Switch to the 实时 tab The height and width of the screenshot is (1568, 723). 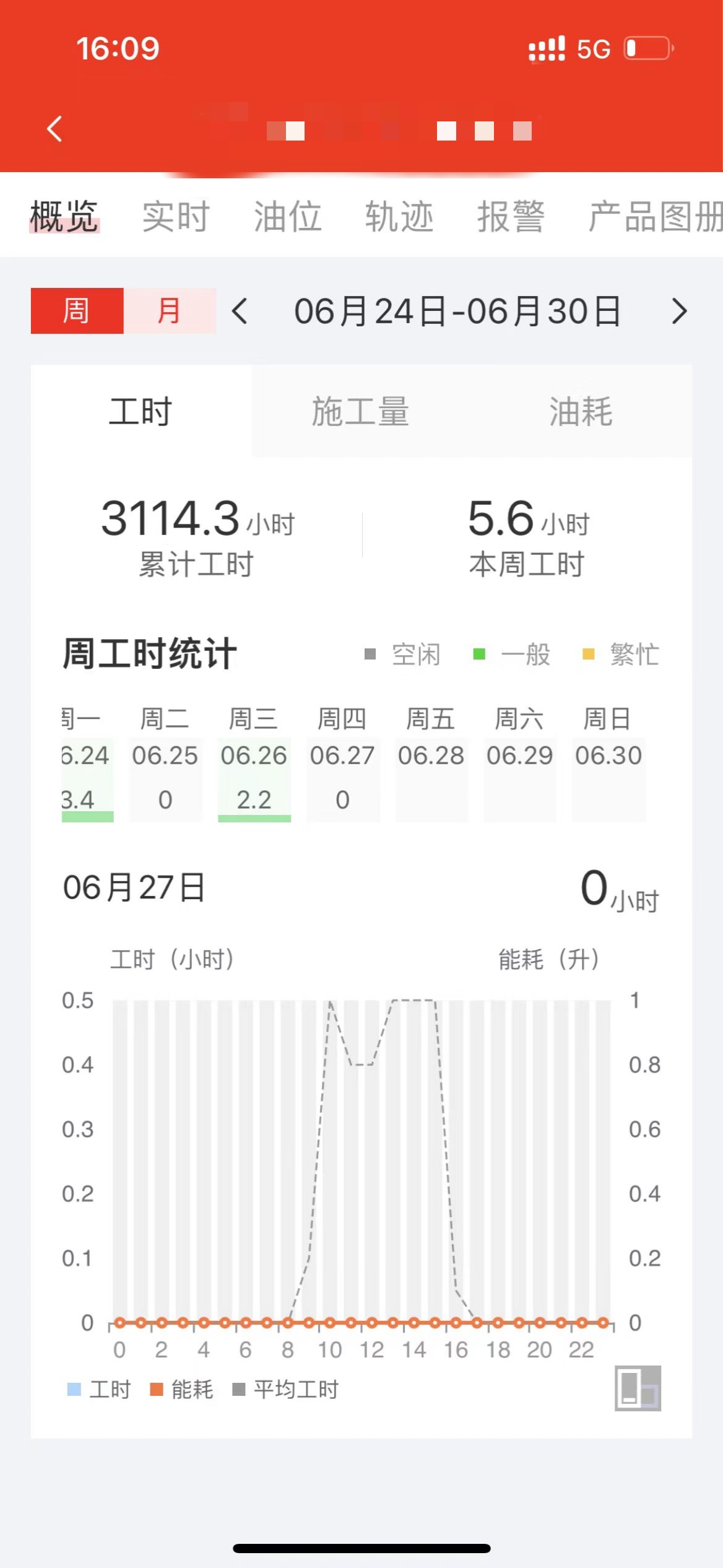[176, 217]
